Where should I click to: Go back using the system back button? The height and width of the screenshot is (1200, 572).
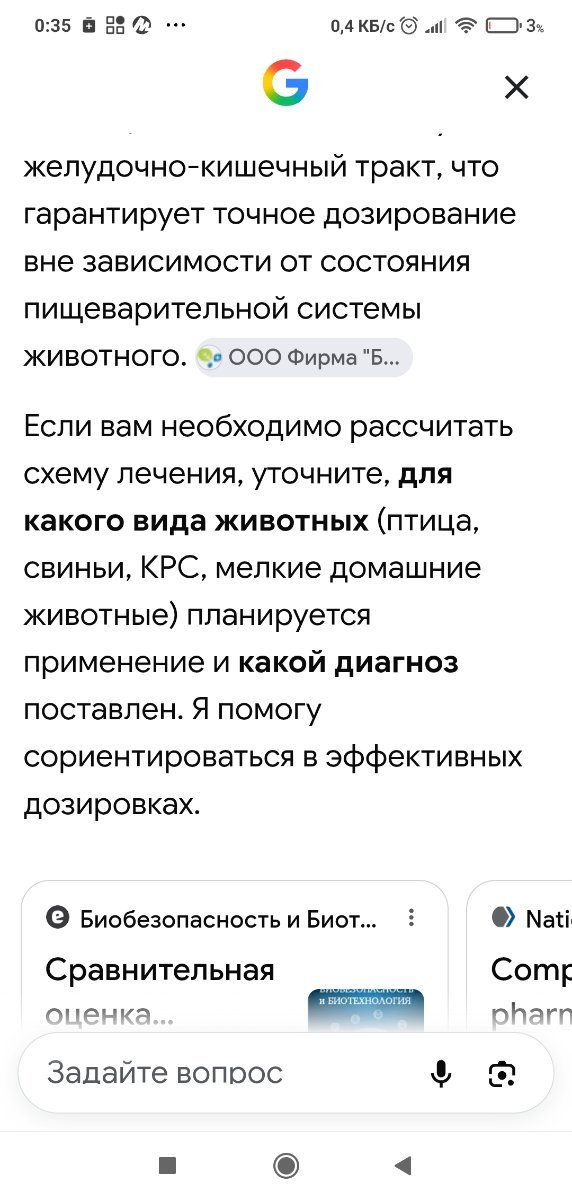pos(403,1164)
